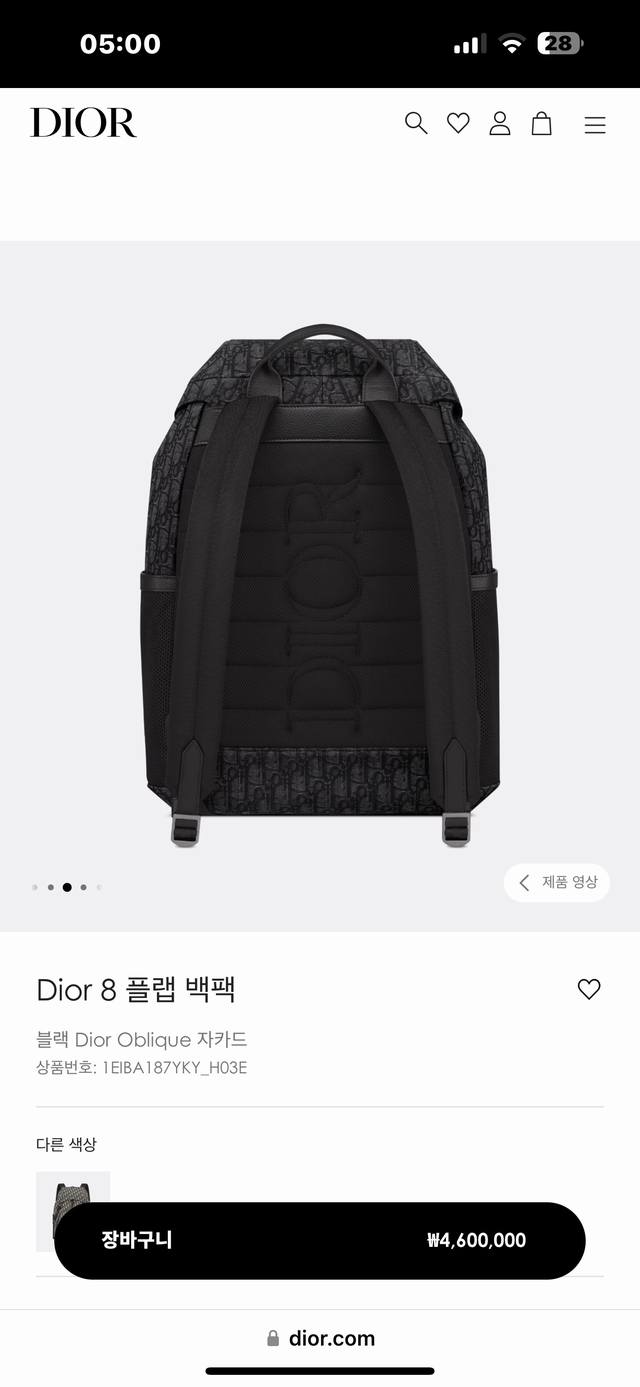The image size is (640, 1387).
Task: Add Dior 8 플랩 백팩 to wishlist
Action: pyautogui.click(x=589, y=989)
